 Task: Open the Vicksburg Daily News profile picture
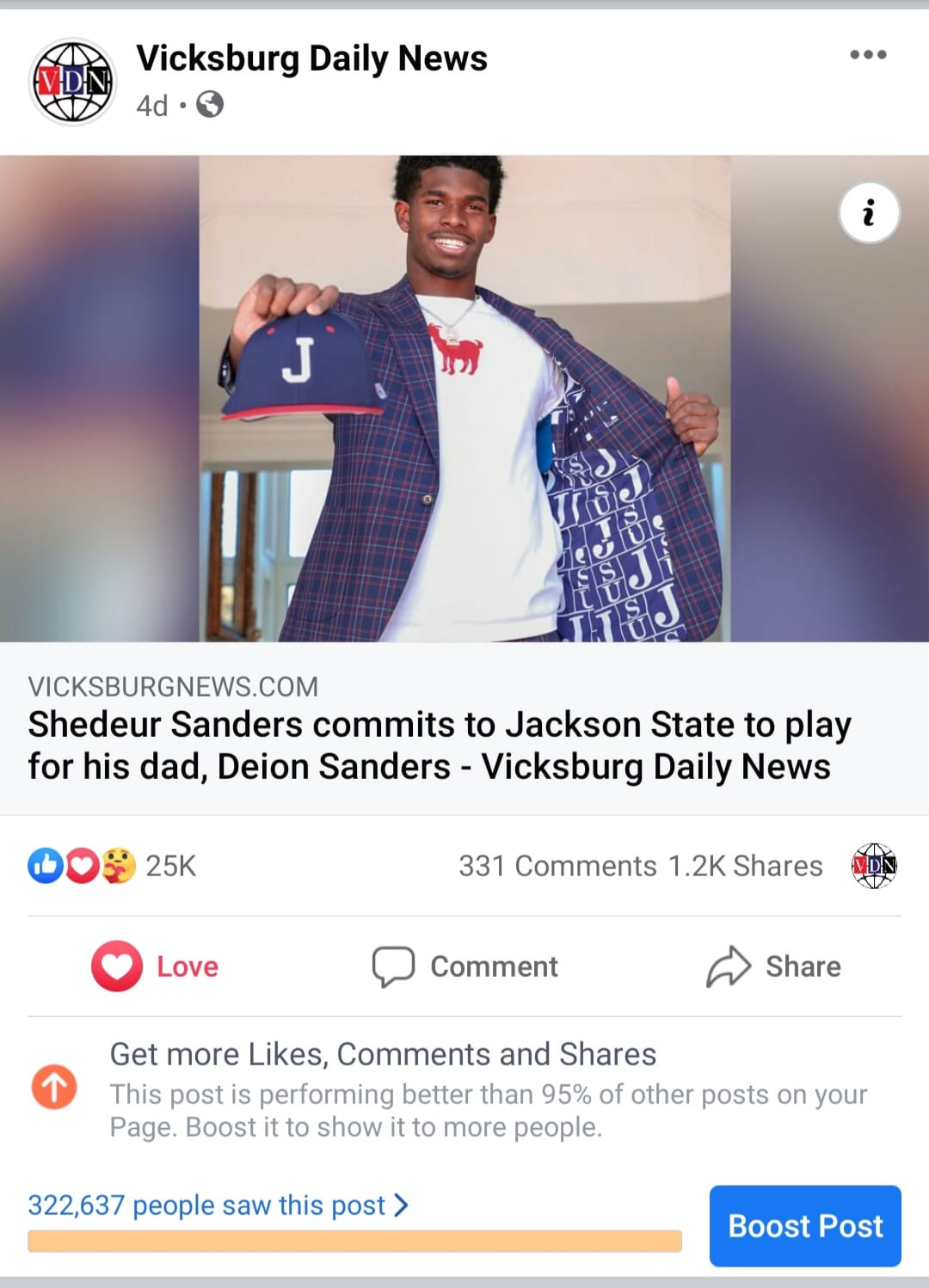(72, 82)
